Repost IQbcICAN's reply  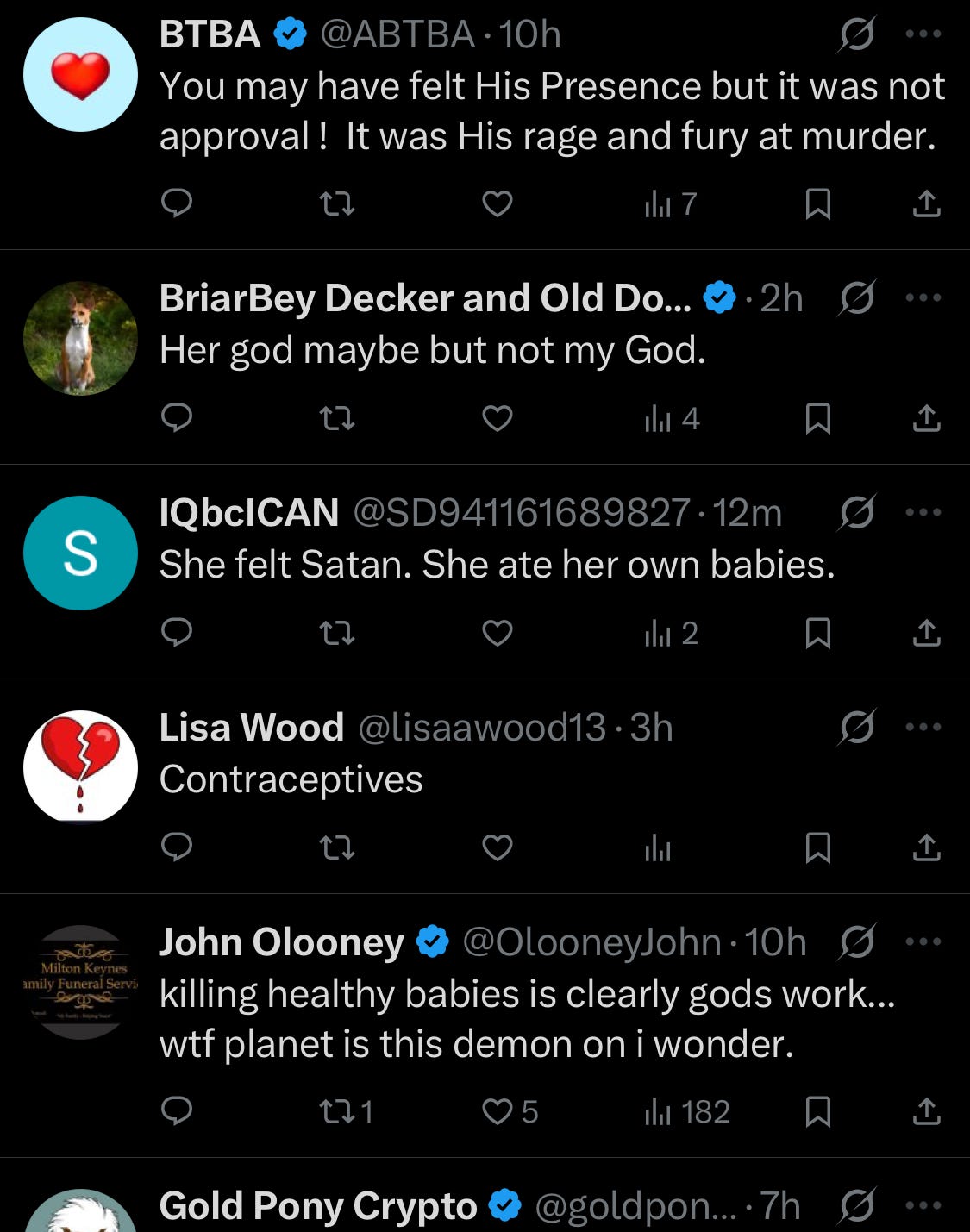tap(337, 633)
